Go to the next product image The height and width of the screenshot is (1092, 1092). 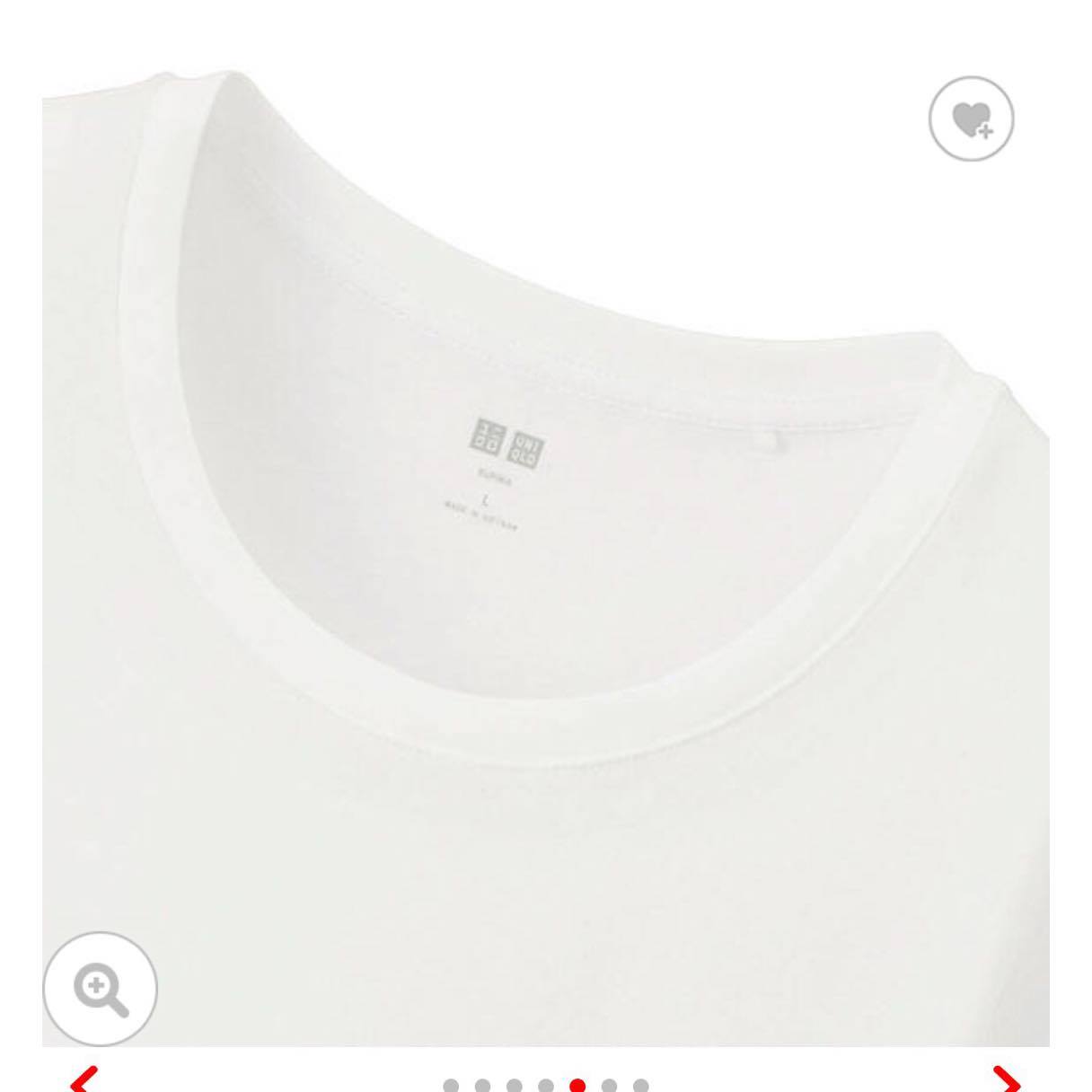pyautogui.click(x=1006, y=1079)
